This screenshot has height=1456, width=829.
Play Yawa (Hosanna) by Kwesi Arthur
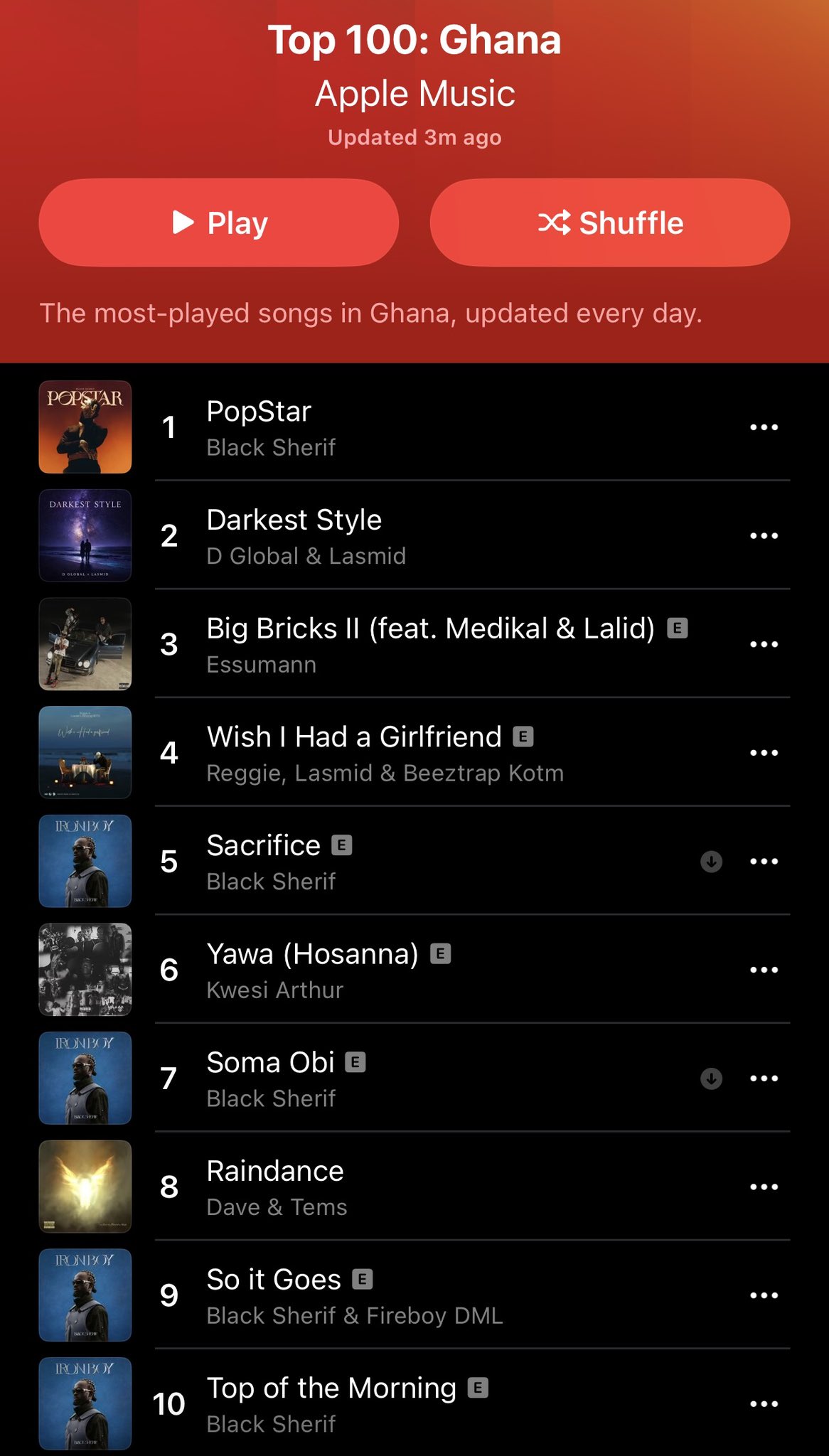click(x=312, y=969)
